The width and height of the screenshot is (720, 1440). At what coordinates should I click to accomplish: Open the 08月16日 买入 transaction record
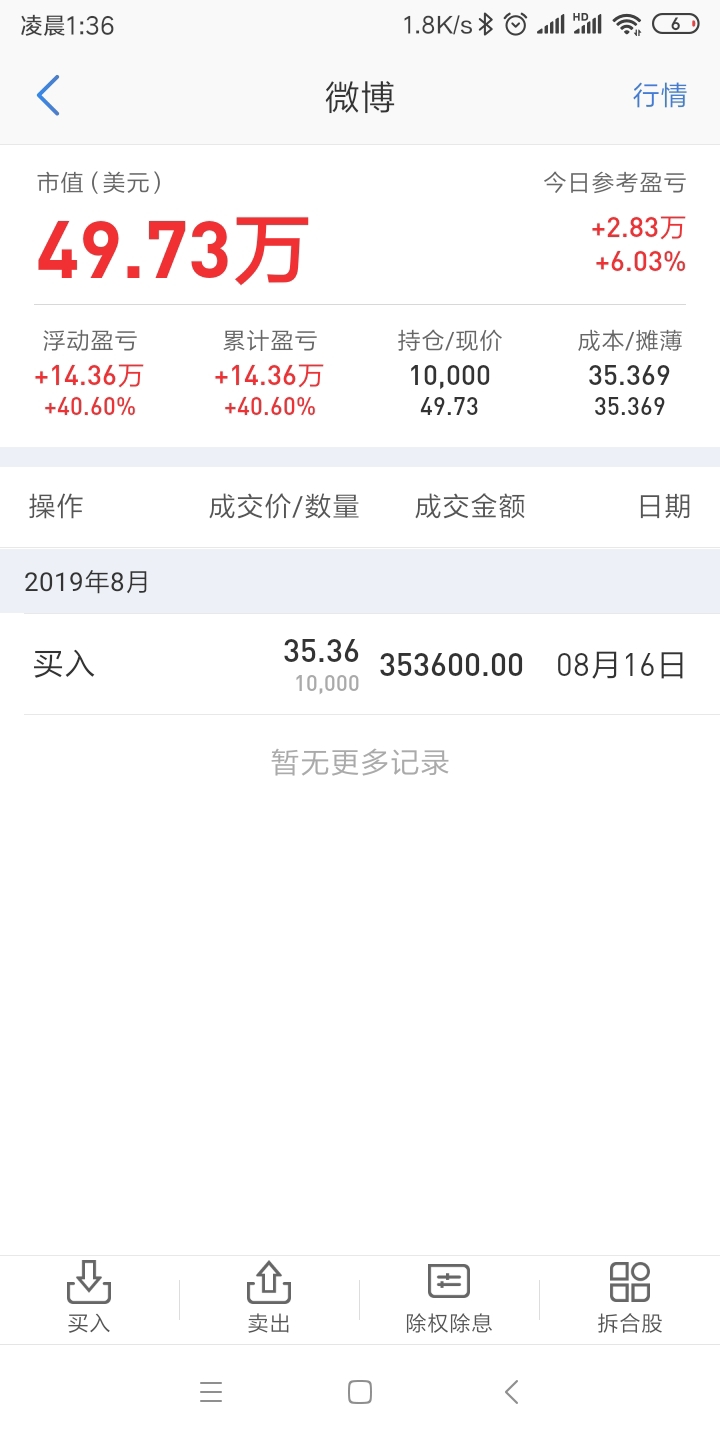coord(360,665)
